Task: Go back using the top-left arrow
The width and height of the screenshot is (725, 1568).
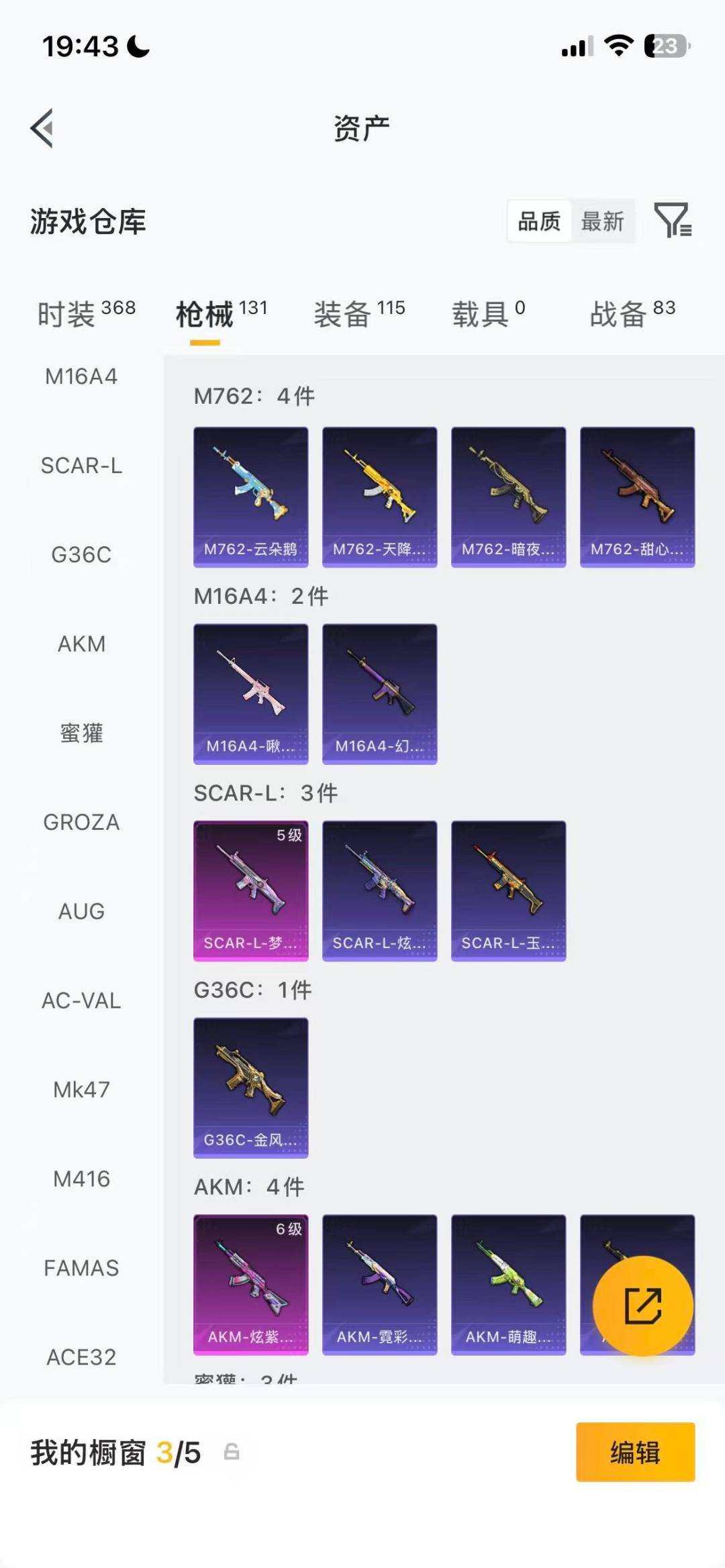Action: (42, 127)
